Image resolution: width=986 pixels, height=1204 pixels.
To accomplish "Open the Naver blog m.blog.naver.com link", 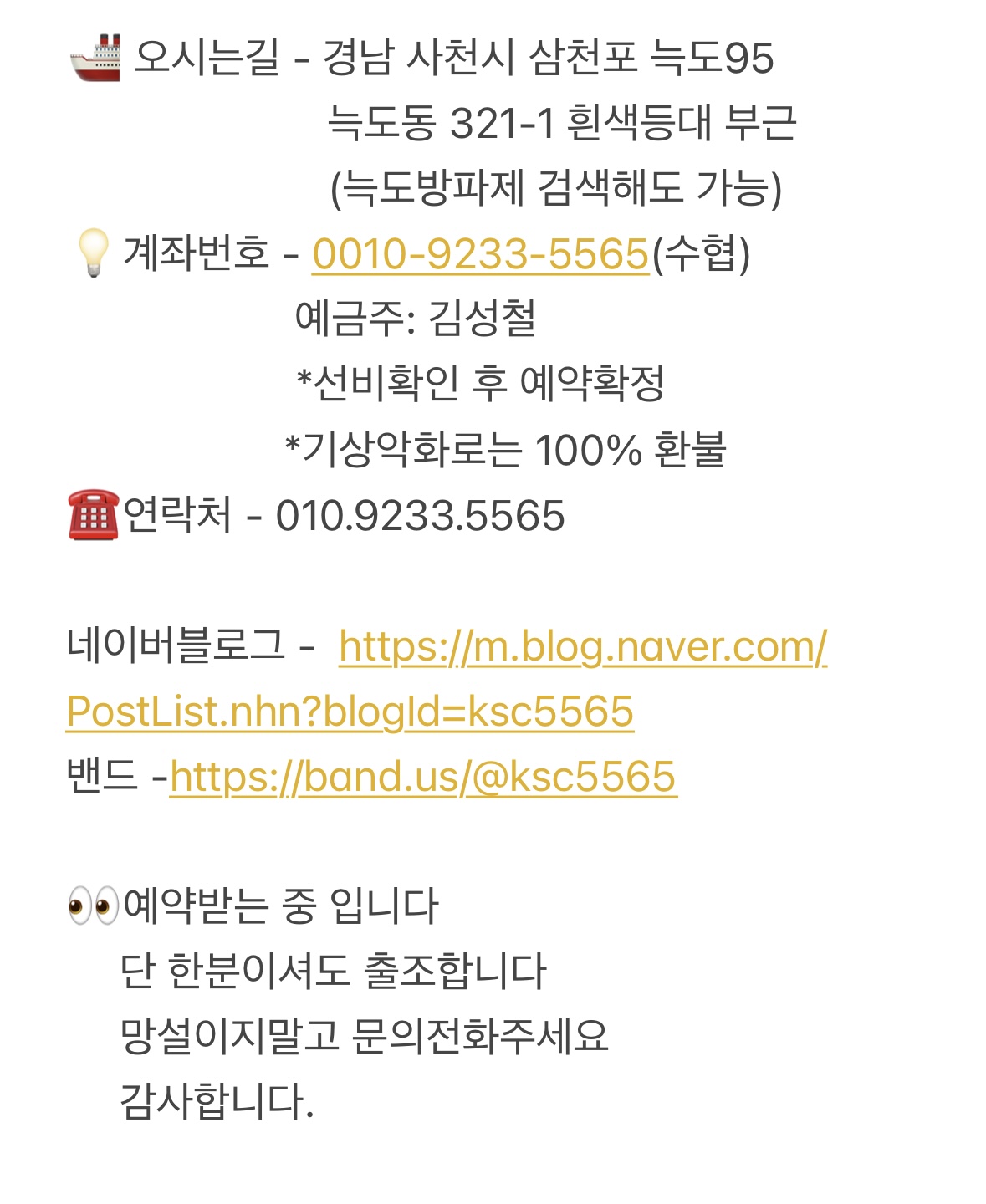I will click(x=582, y=647).
